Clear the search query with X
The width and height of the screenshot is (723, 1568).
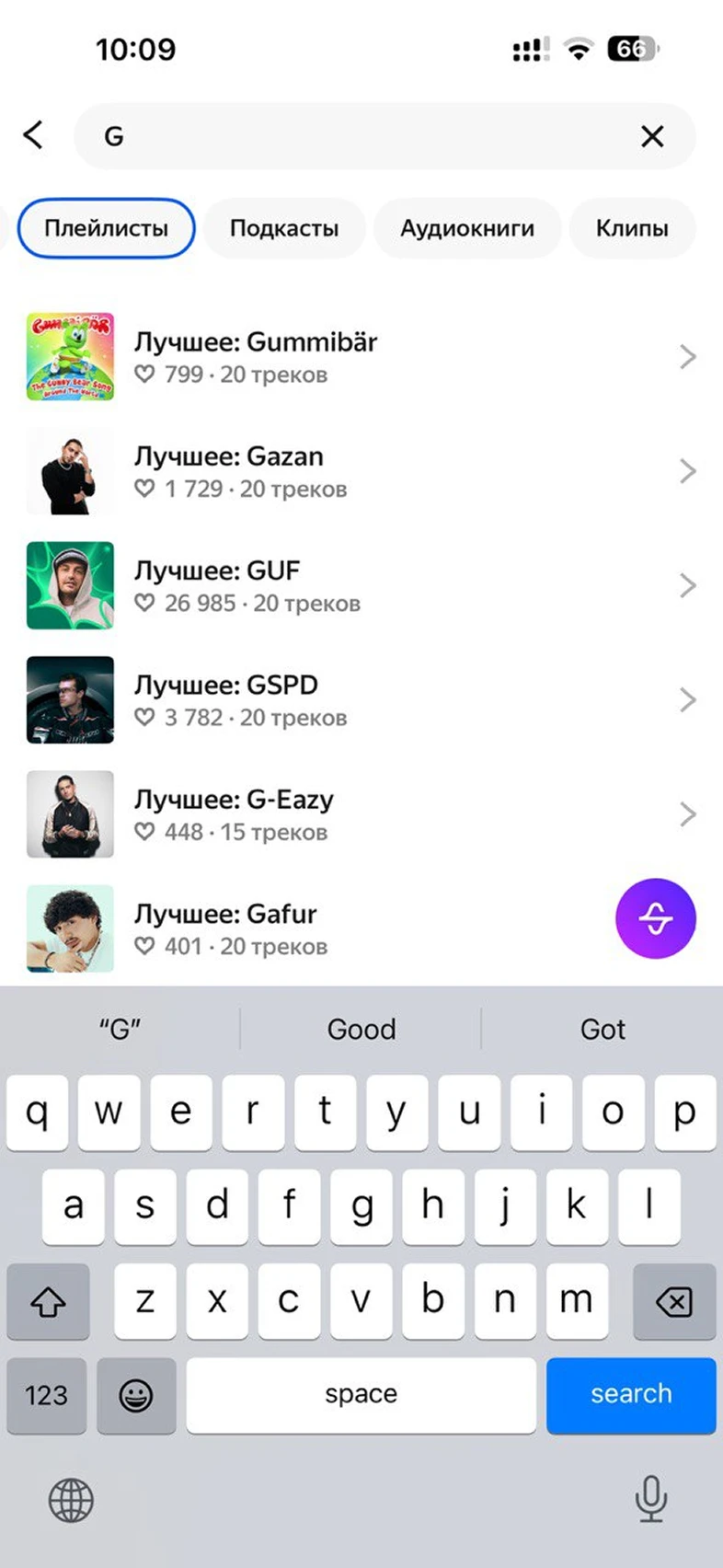coord(652,136)
